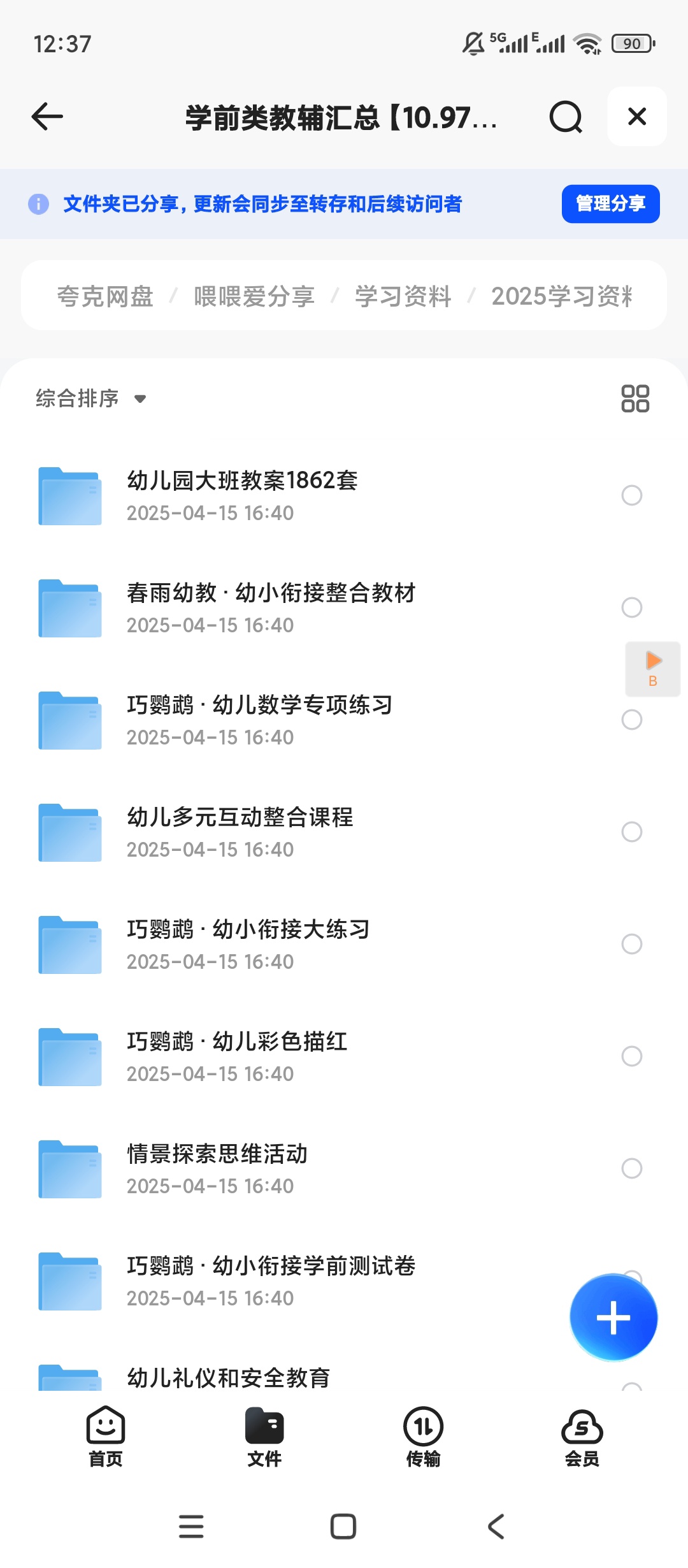The height and width of the screenshot is (1568, 688).
Task: Go back using the top-left arrow
Action: [x=48, y=117]
